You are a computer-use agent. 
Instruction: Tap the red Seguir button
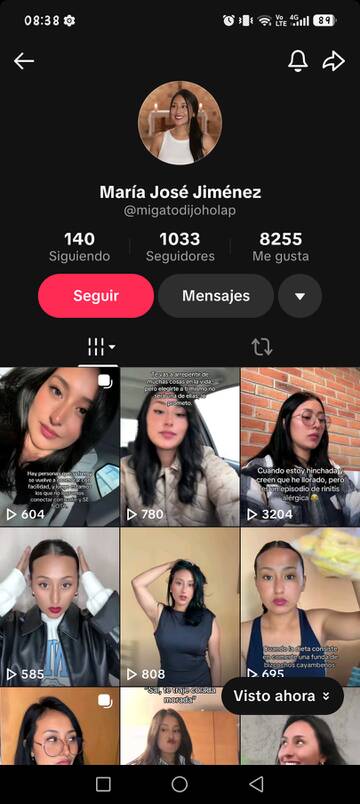point(96,296)
